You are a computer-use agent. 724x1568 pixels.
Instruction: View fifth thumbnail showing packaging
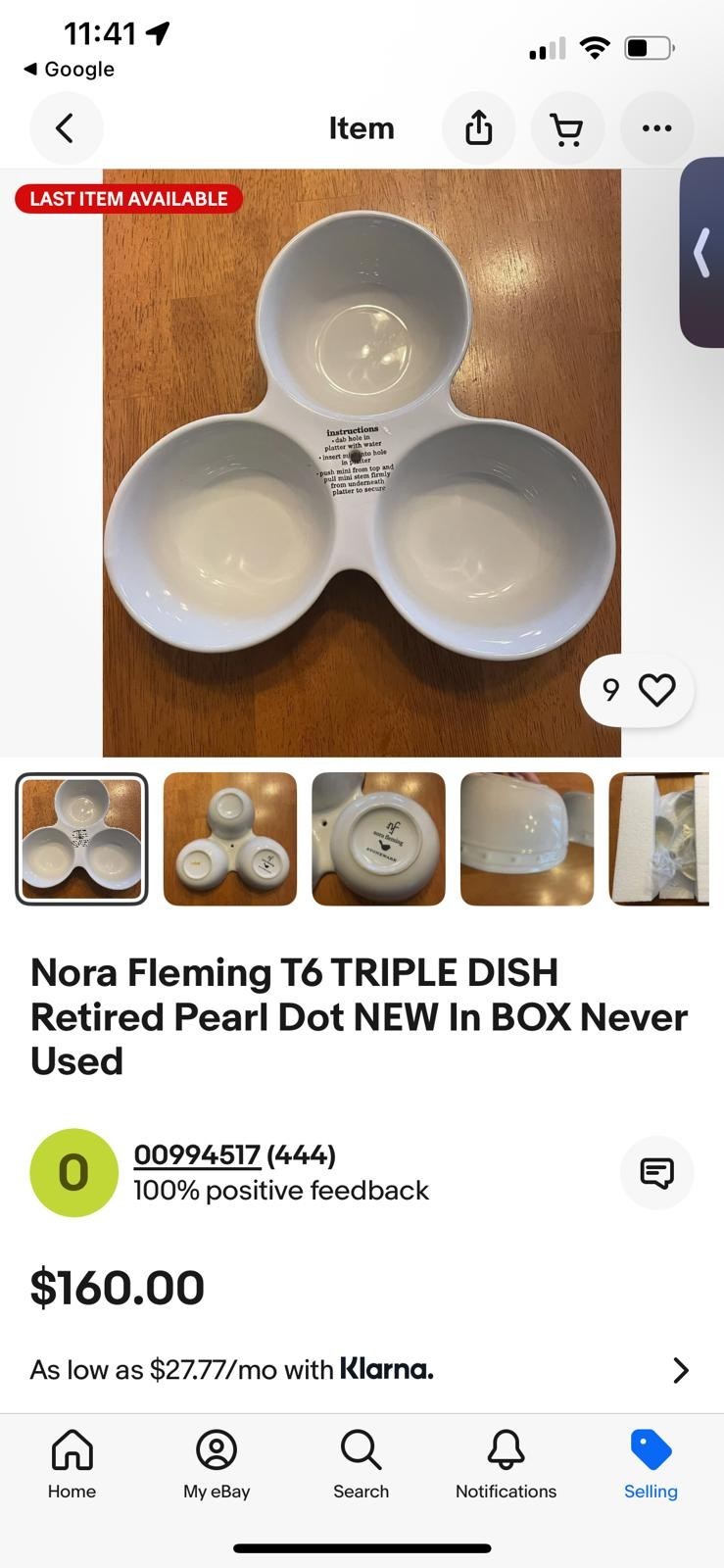pos(658,839)
